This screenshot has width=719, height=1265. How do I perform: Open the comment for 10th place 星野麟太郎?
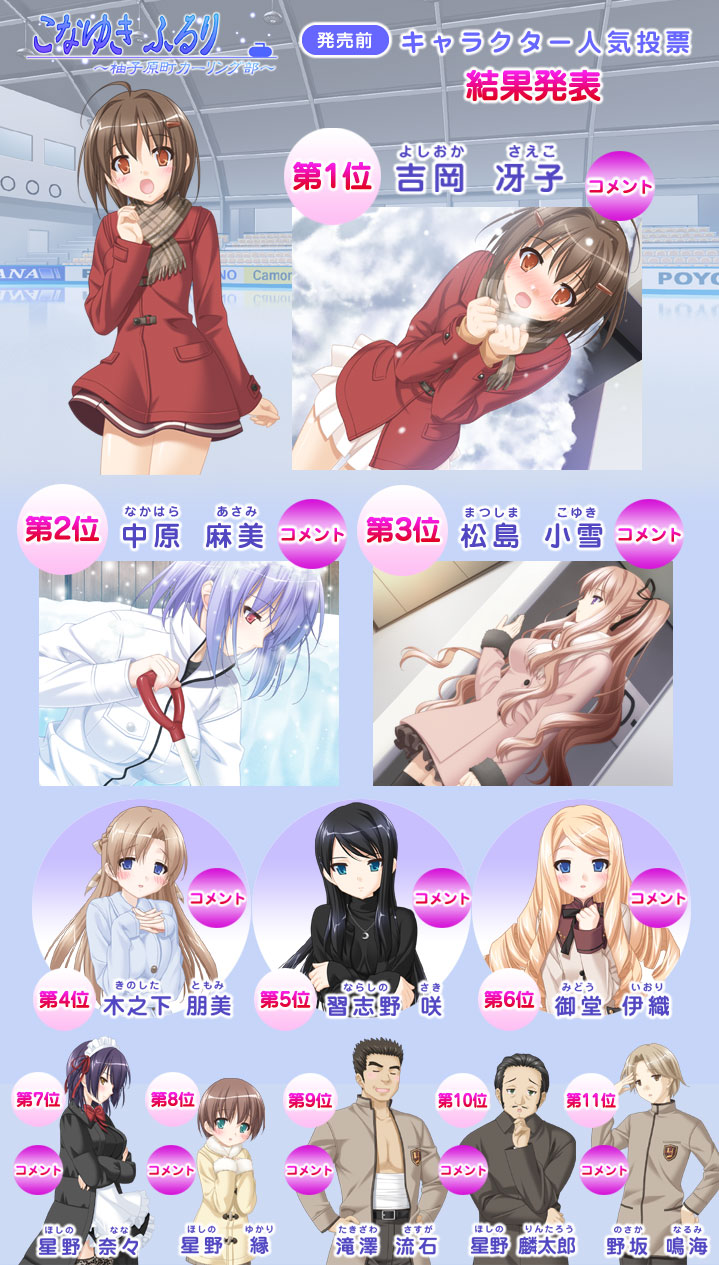463,1169
